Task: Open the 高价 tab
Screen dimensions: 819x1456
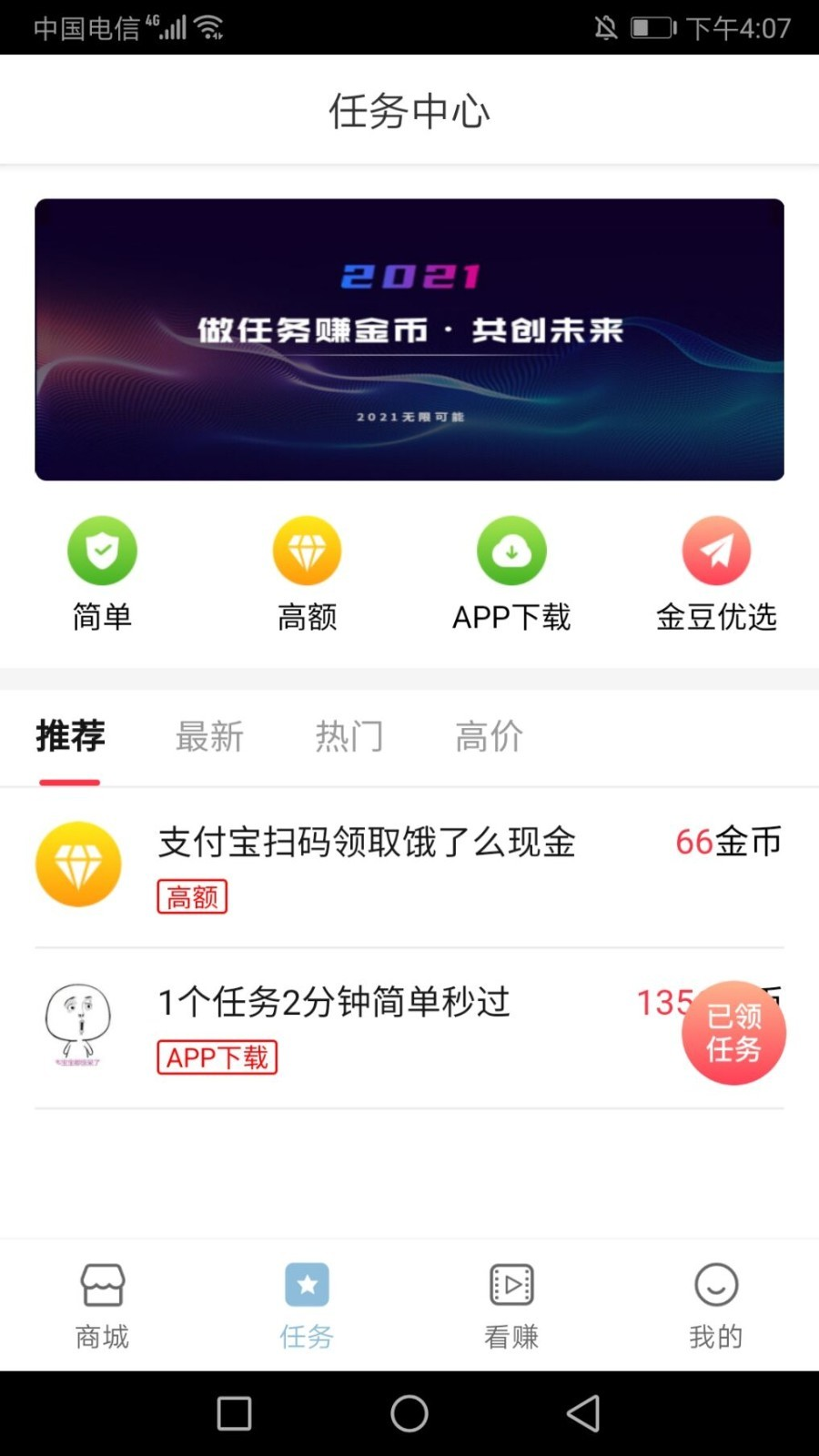Action: tap(488, 737)
